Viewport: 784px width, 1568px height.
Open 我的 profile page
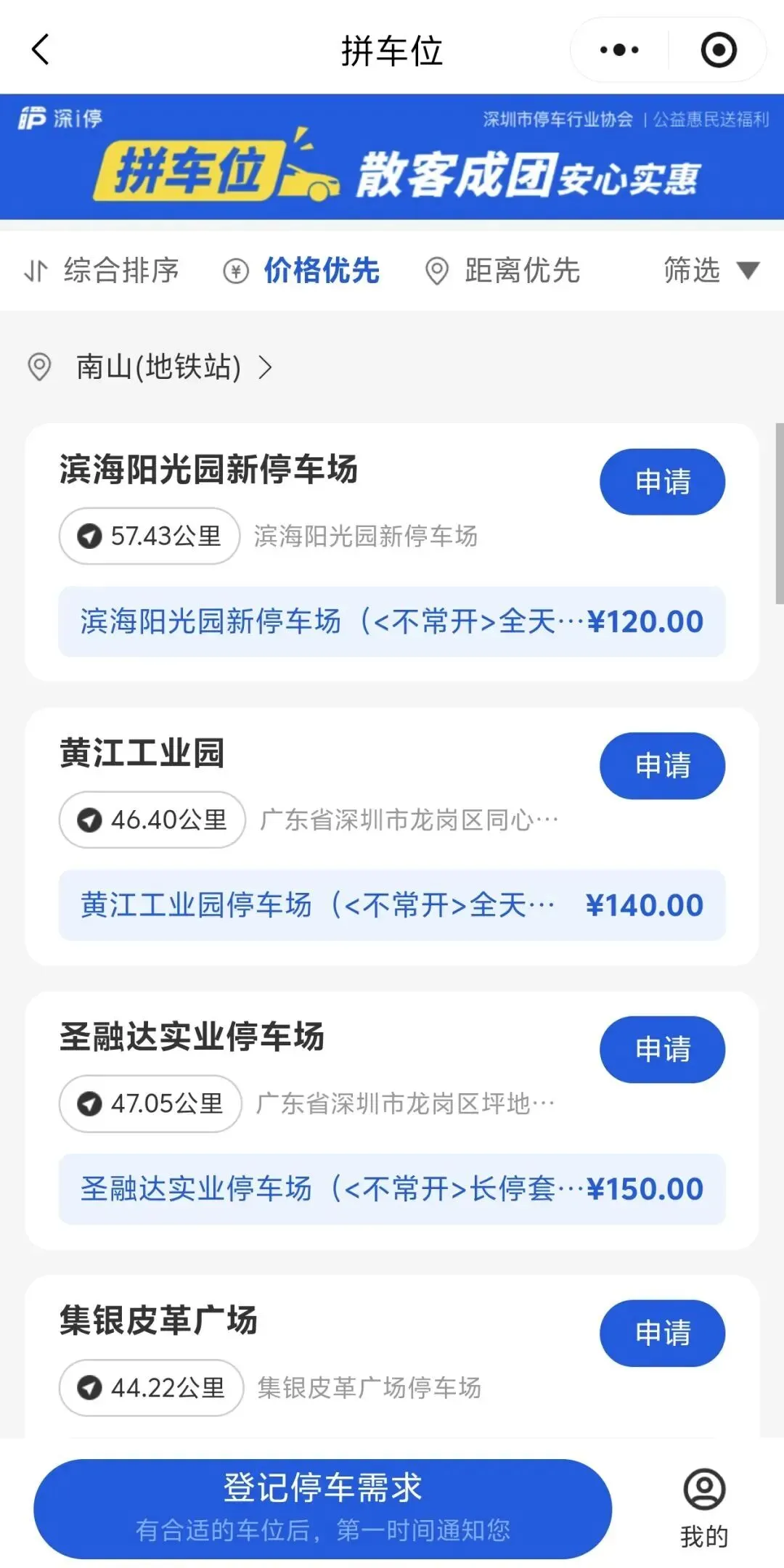click(703, 1508)
